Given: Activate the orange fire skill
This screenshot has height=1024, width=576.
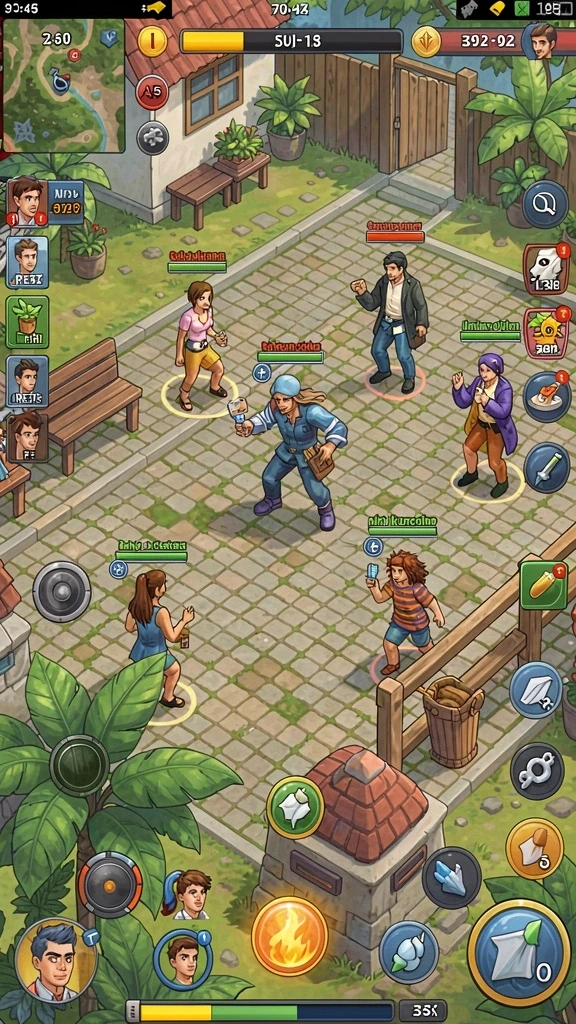Looking at the screenshot, I should pos(289,936).
